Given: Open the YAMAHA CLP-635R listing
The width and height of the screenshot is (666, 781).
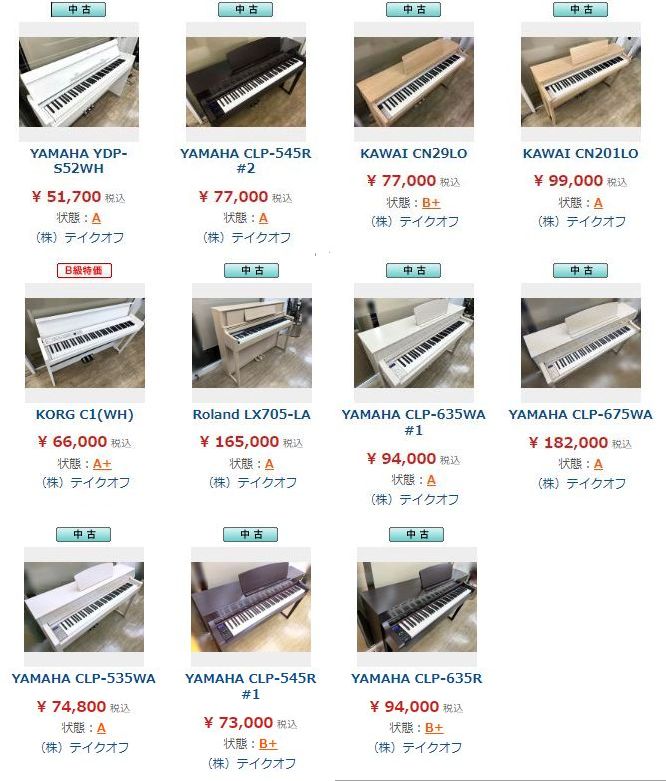Looking at the screenshot, I should click(x=416, y=678).
